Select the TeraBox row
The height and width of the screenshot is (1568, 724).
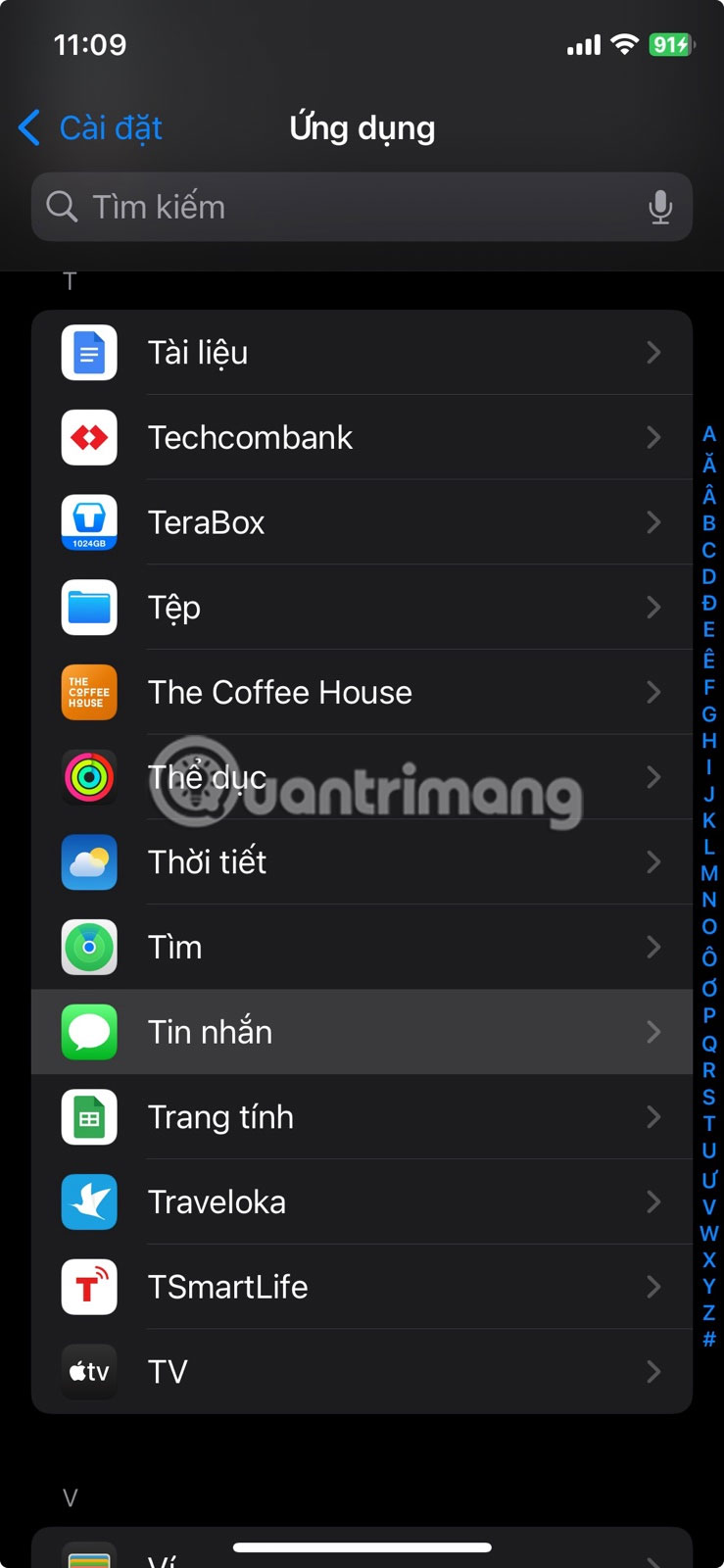coord(362,522)
